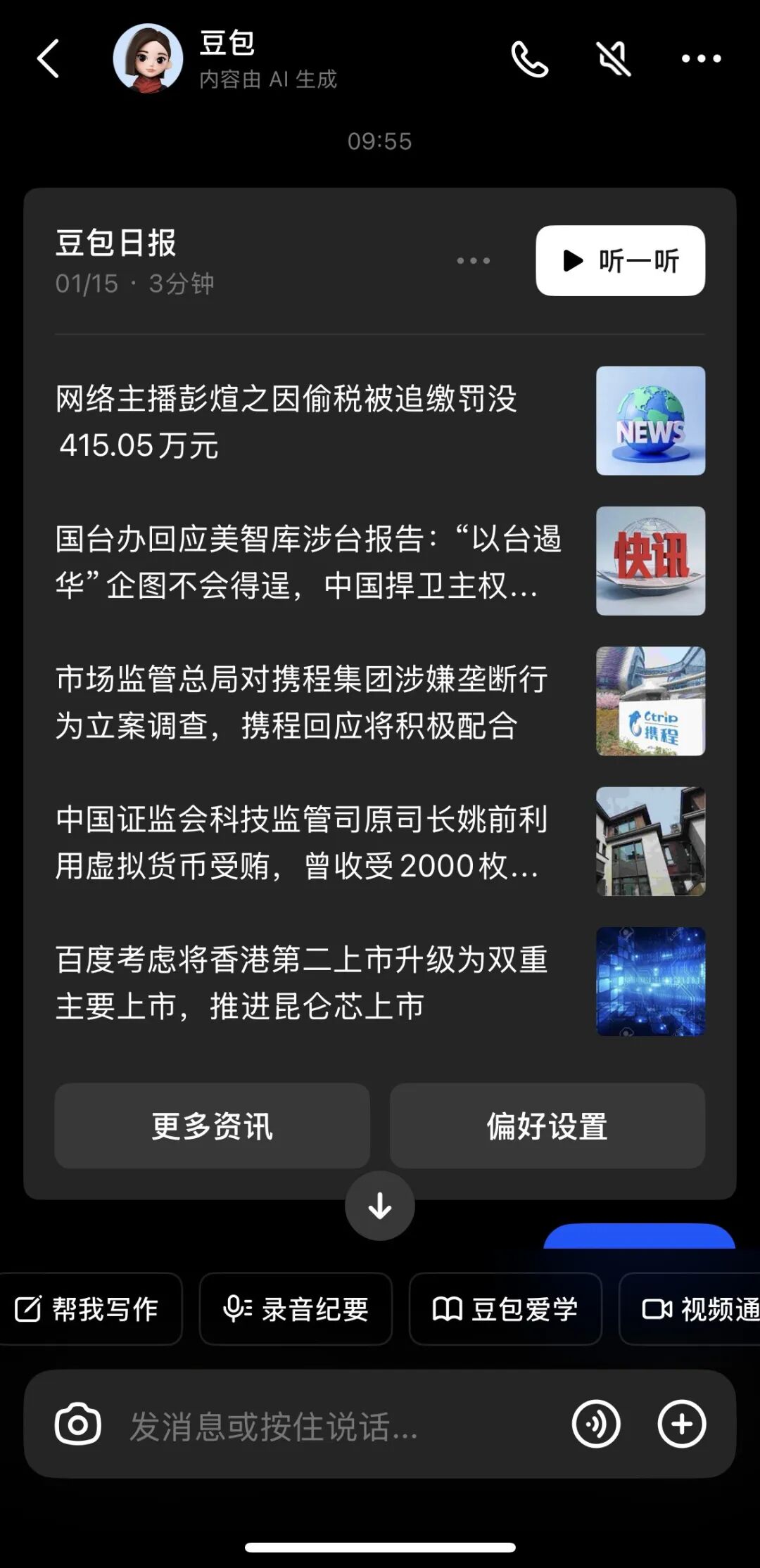
Task: Jump to latest messages with down arrow
Action: pos(380,1205)
